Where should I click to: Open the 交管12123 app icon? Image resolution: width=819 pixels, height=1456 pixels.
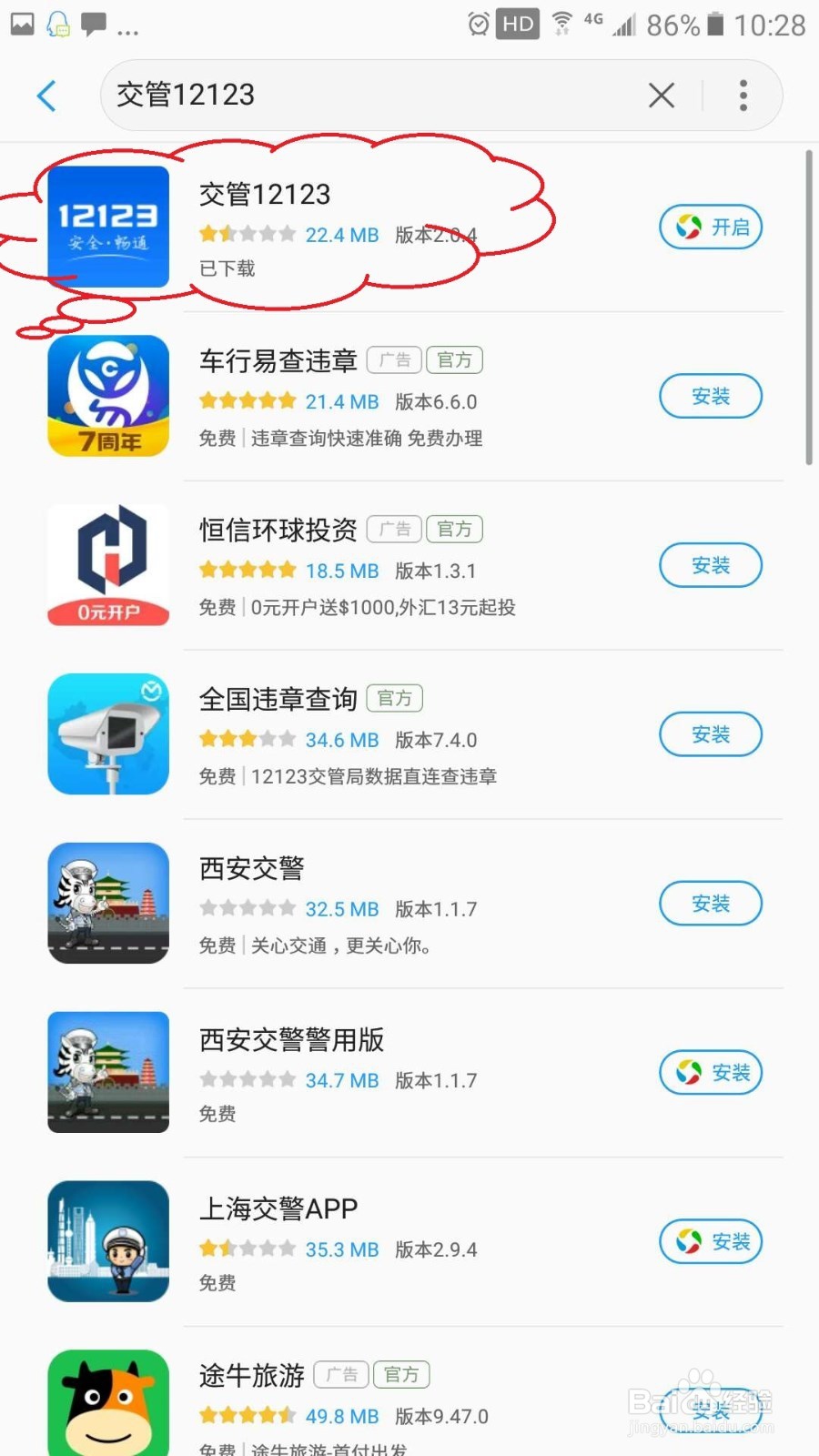107,226
